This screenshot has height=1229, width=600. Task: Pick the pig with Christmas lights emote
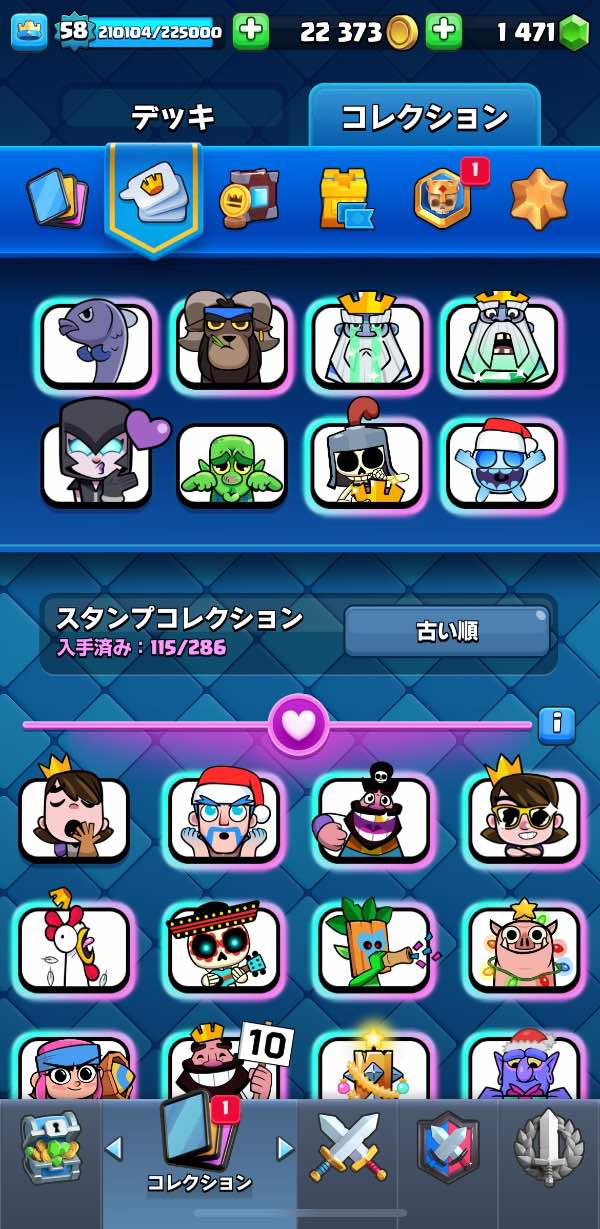click(524, 948)
